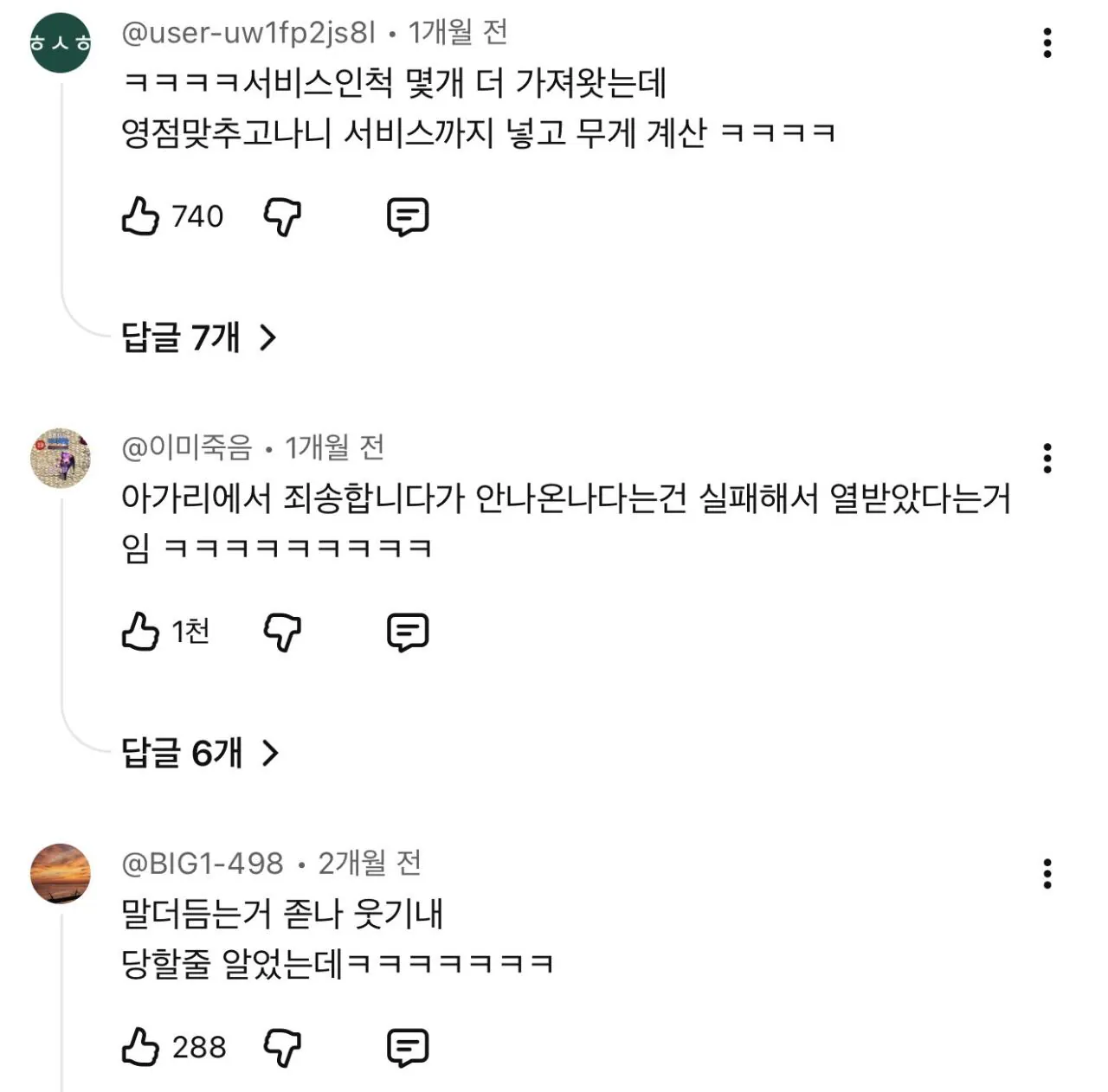Like the comment by @BIG1-498
Image resolution: width=1108 pixels, height=1092 pixels.
tap(140, 1047)
